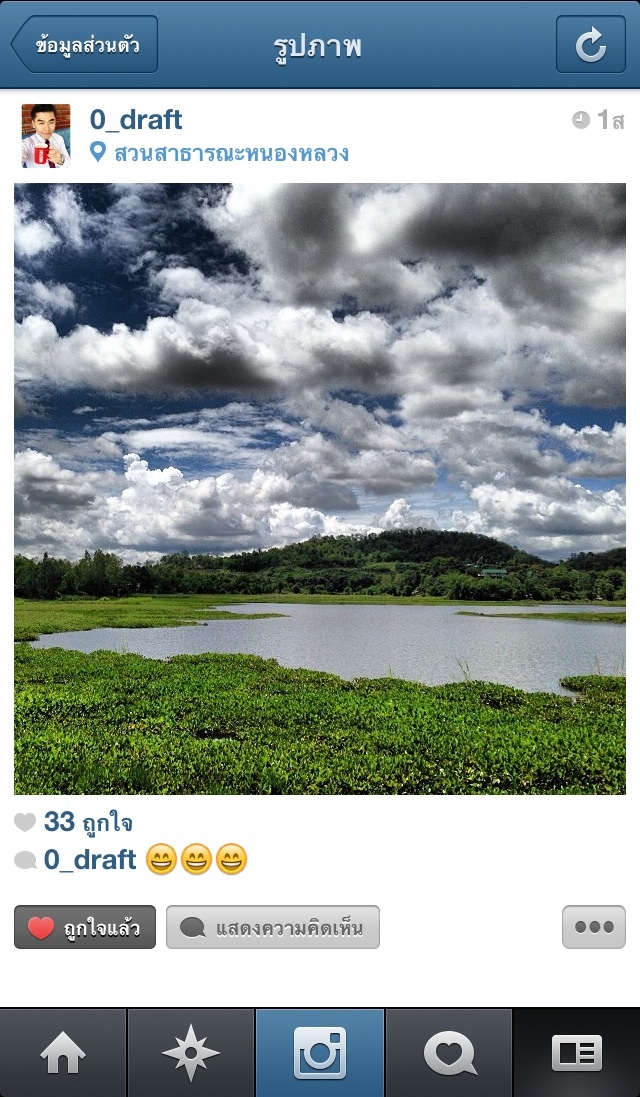Open the 0_draft username at top
The width and height of the screenshot is (640, 1097).
(x=136, y=120)
